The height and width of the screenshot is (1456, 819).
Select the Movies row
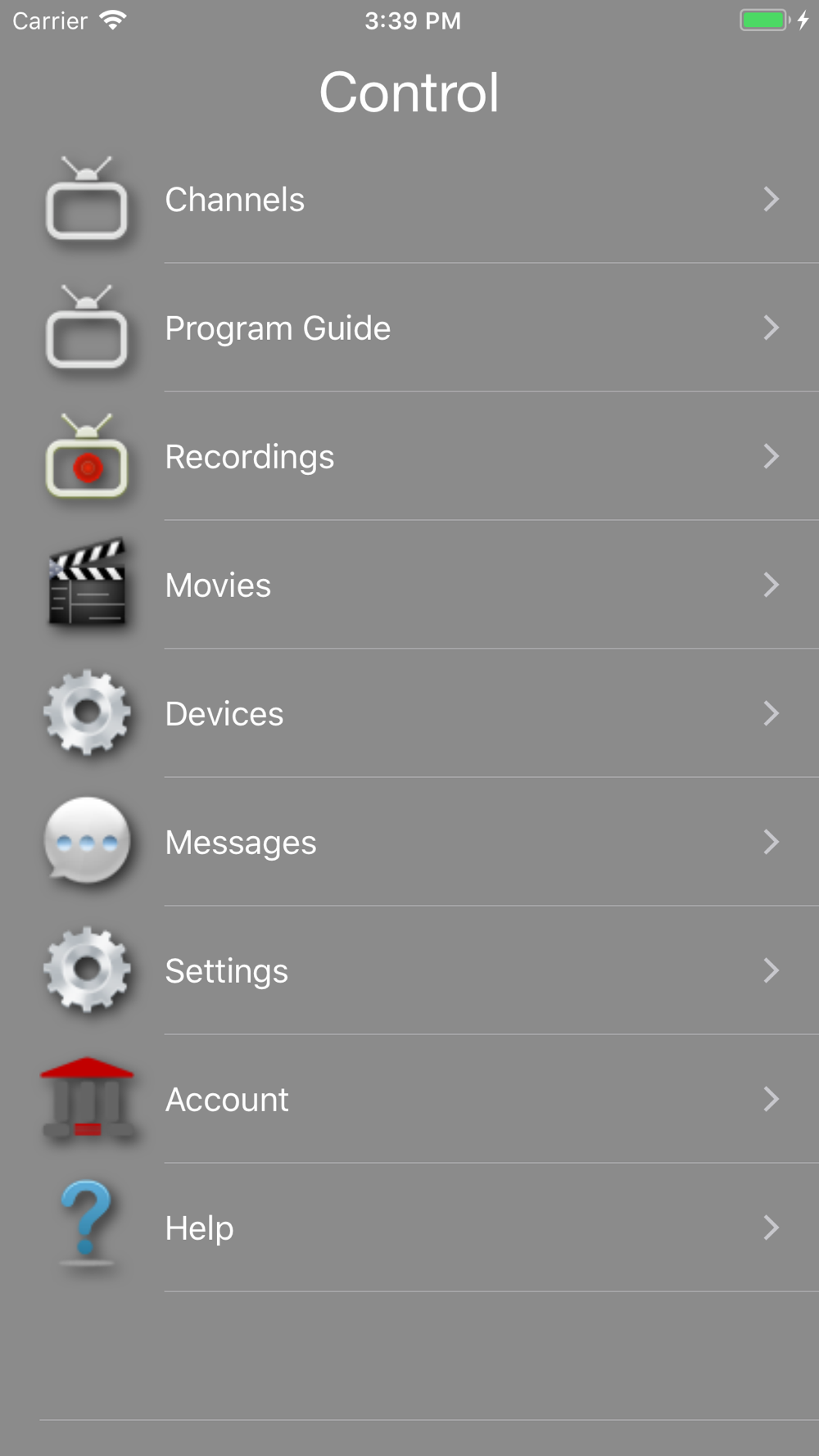409,586
